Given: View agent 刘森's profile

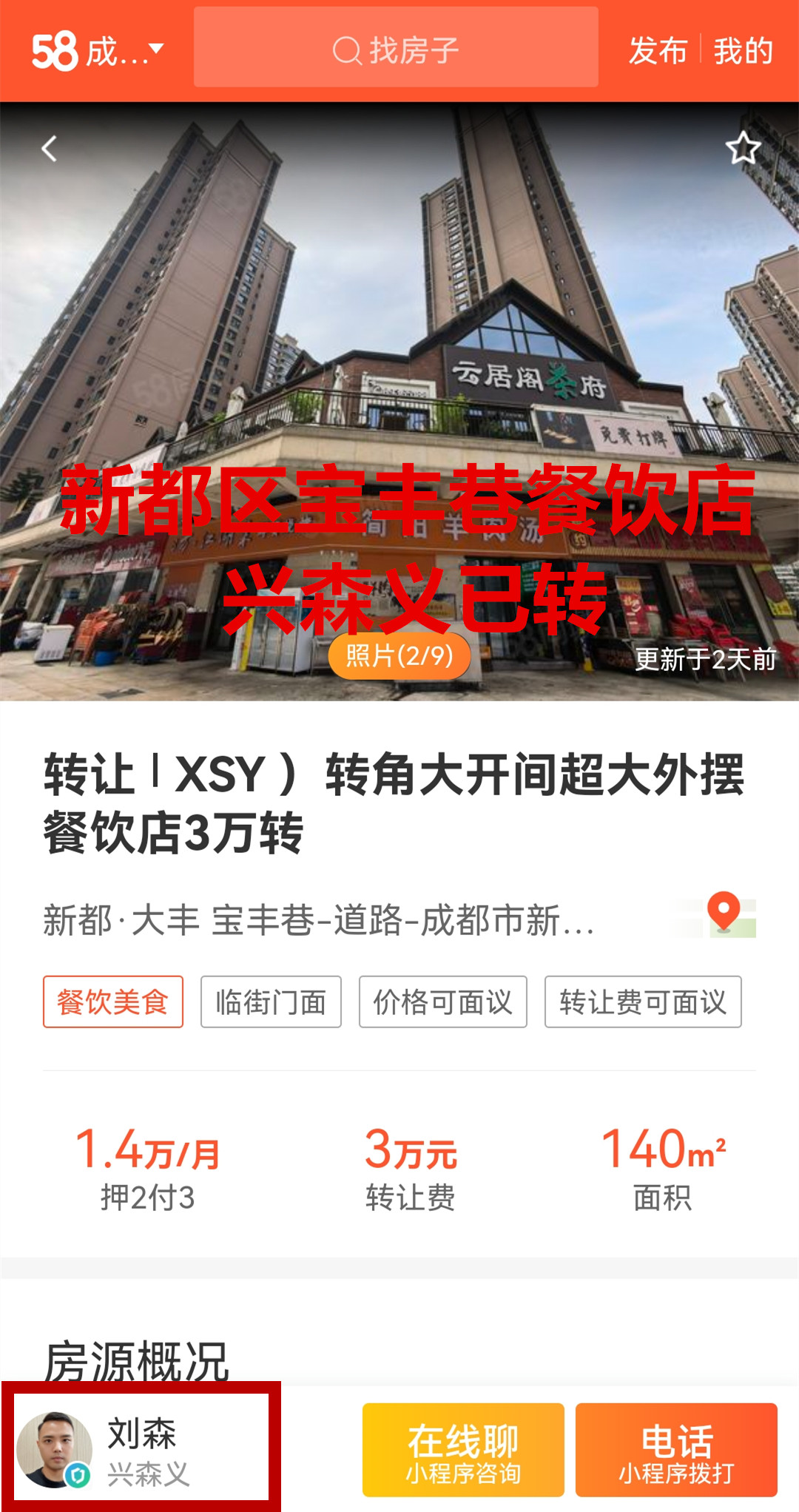Looking at the screenshot, I should (141, 1448).
